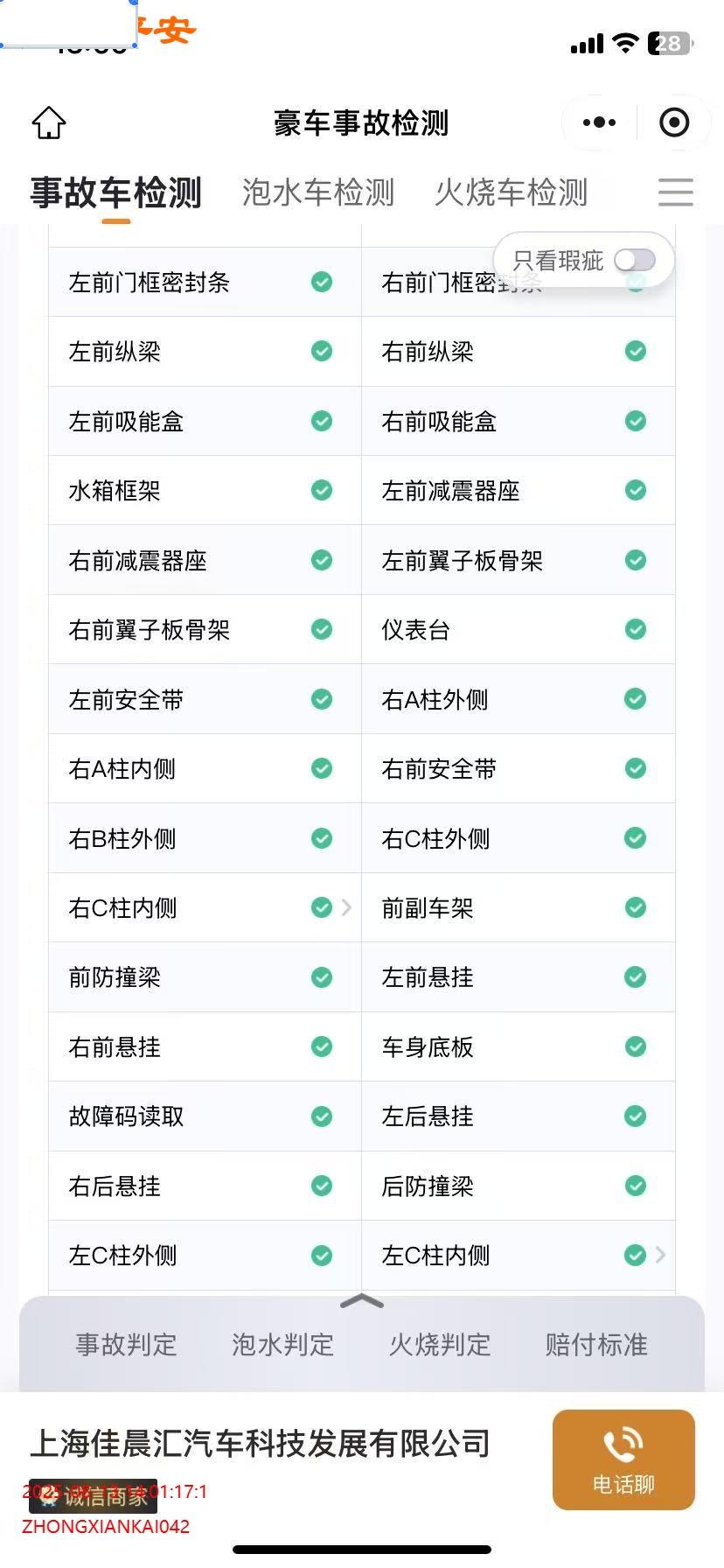Open the hamburger menu beside the tabs
724x1568 pixels.
(x=676, y=192)
